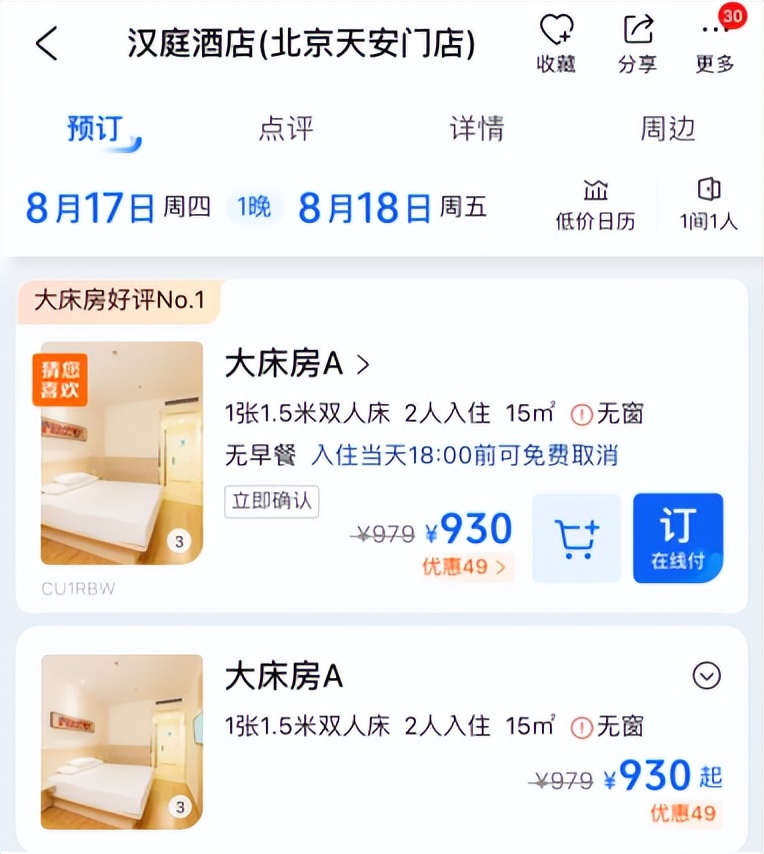The width and height of the screenshot is (764, 854).
Task: Open 大床房A room detail via chevron
Action: pos(363,364)
